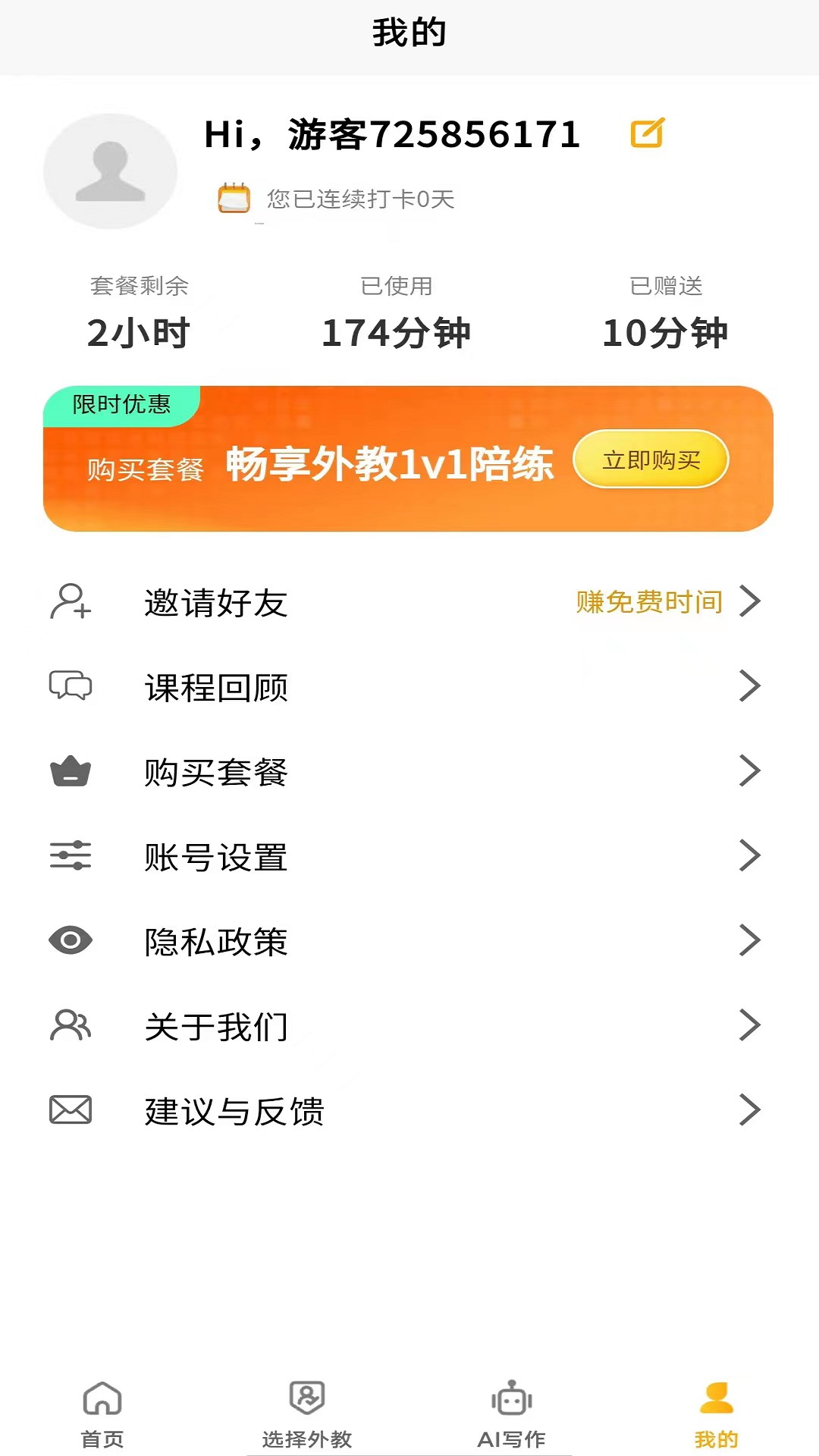
Task: Tap the 您已连续打卡0天 check-in entry
Action: 337,199
